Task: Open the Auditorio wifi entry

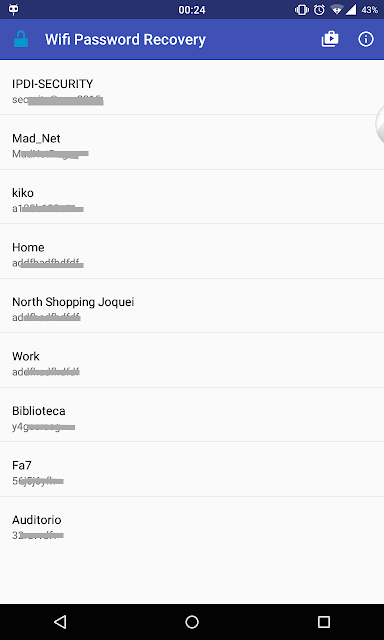Action: (x=192, y=524)
